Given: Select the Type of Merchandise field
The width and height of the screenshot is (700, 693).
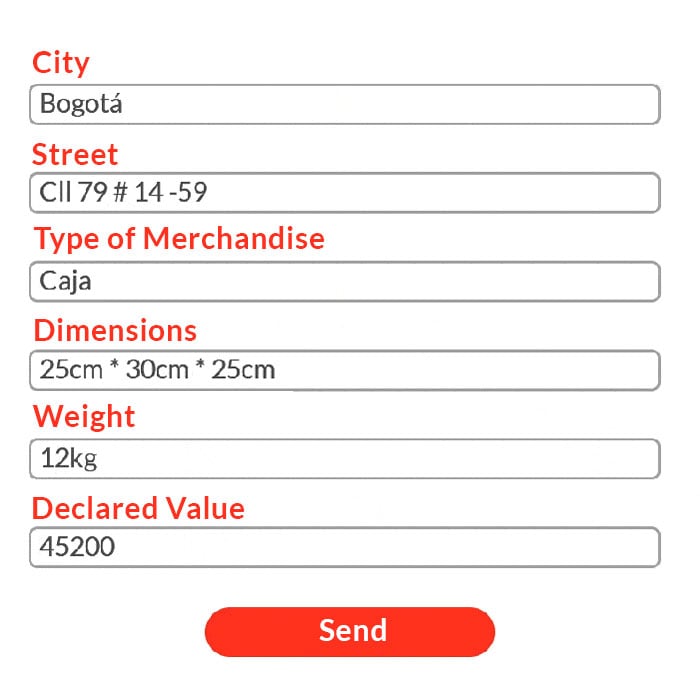Looking at the screenshot, I should click(344, 282).
